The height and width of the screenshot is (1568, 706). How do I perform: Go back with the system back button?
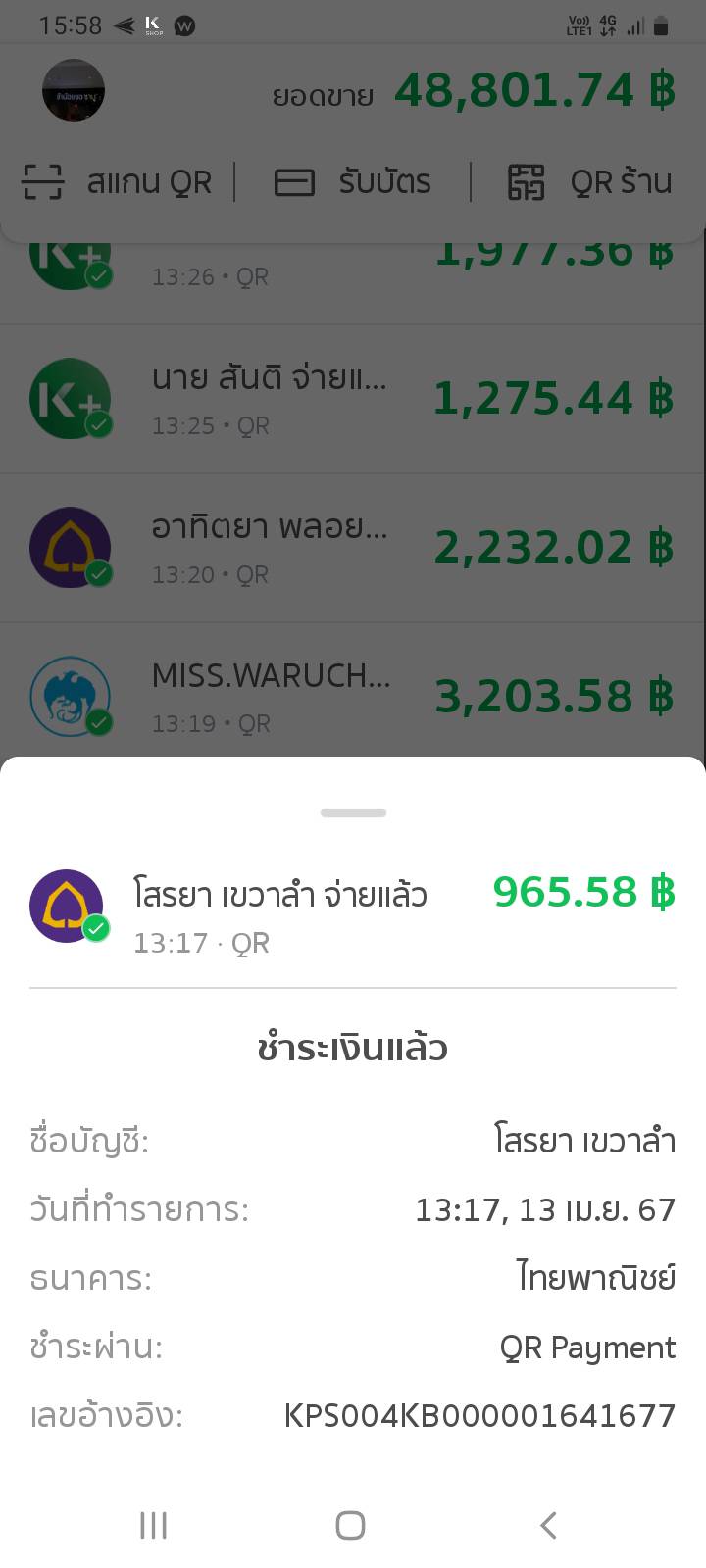pos(549,1525)
